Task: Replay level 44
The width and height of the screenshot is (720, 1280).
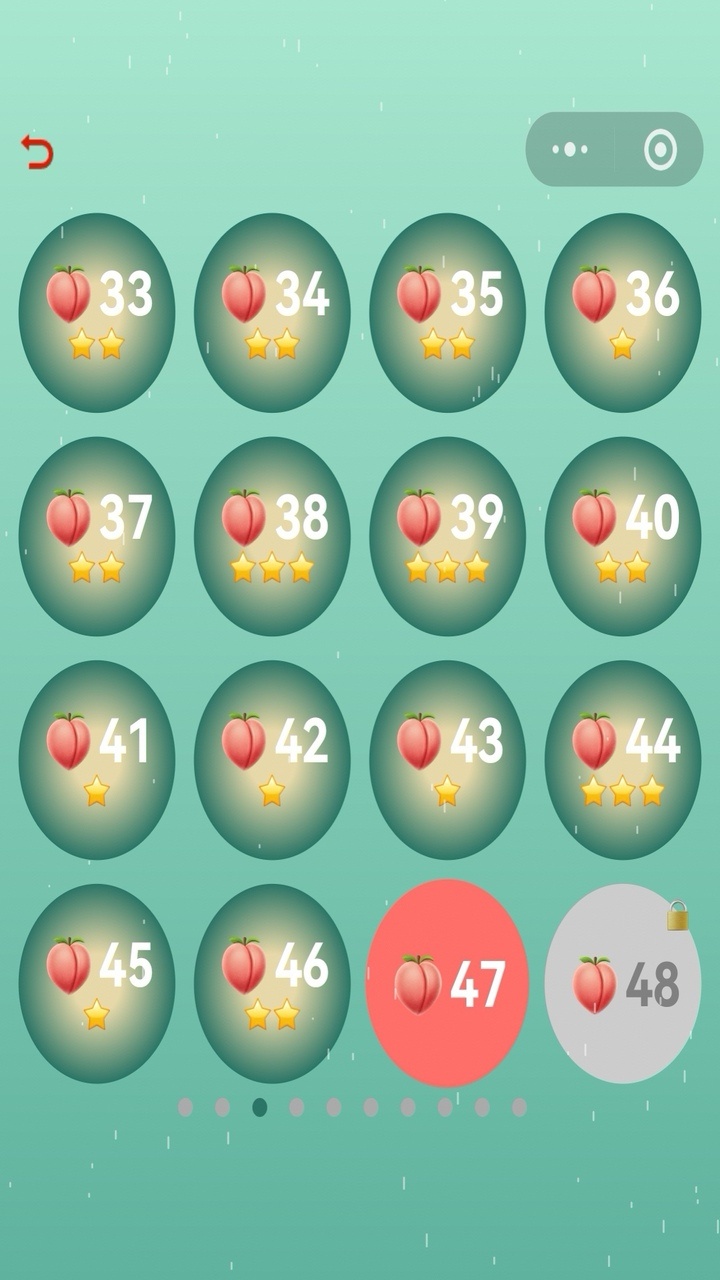Action: tap(622, 760)
